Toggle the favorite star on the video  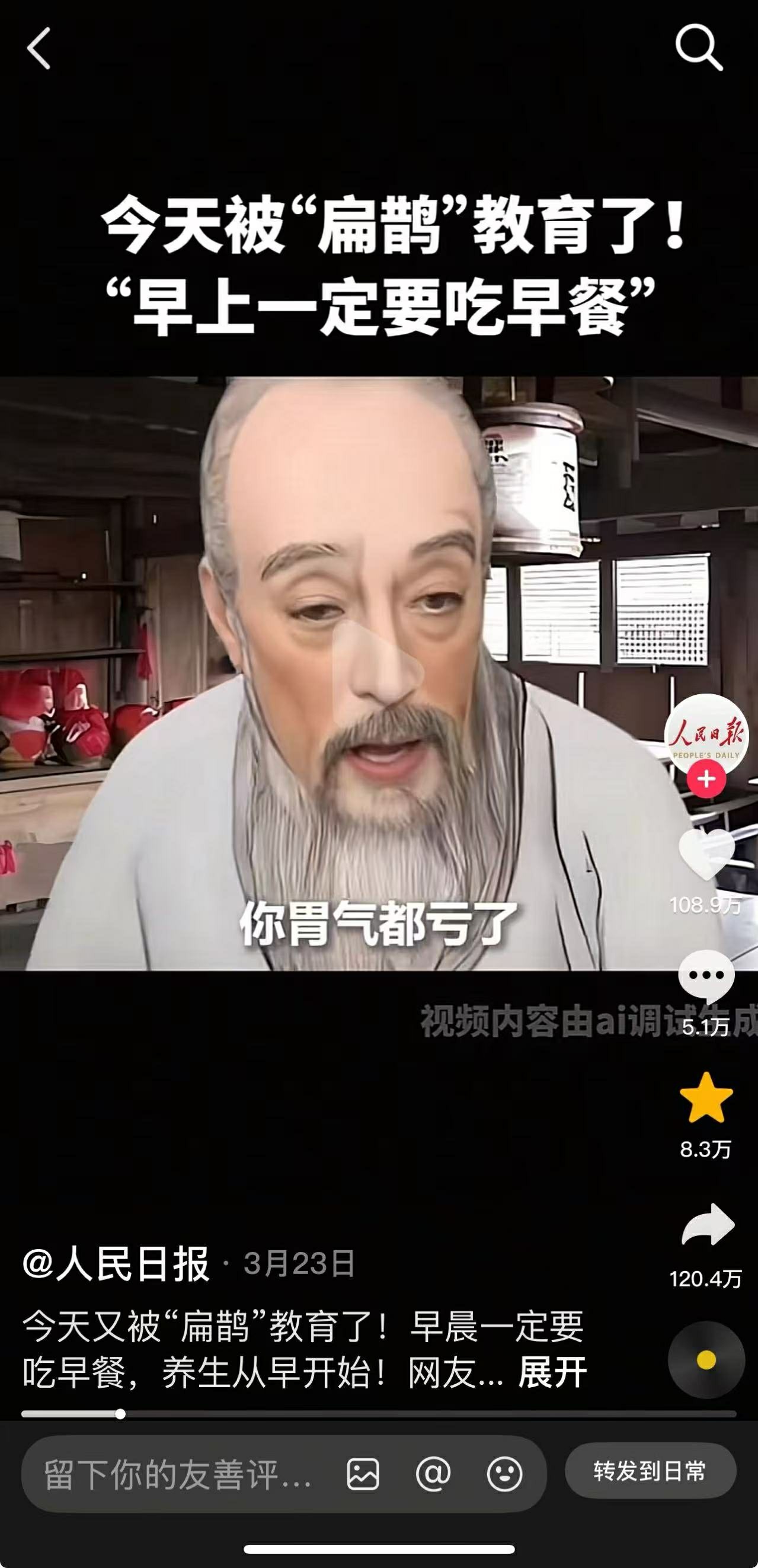coord(706,1098)
